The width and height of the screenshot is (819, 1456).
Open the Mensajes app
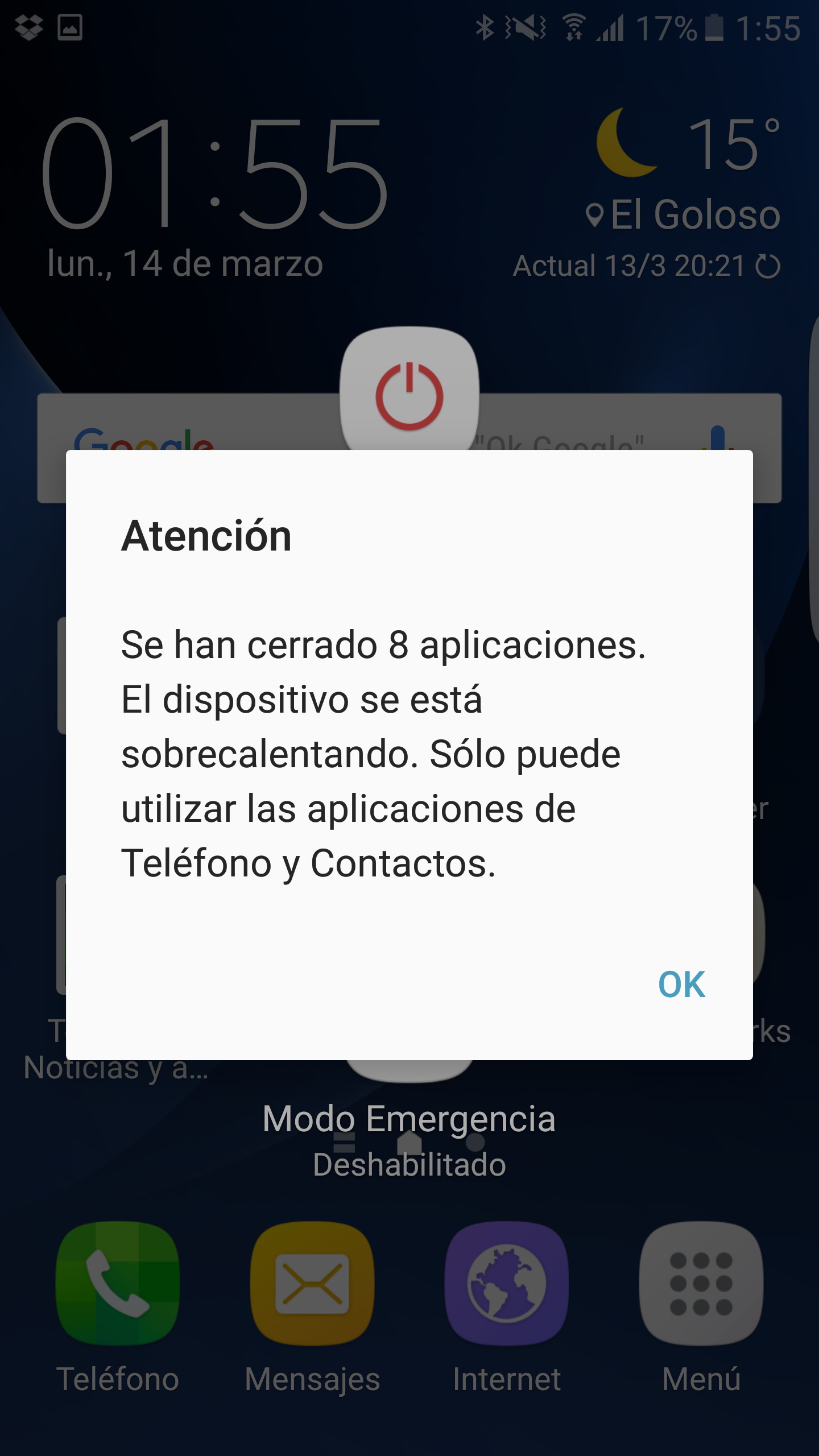pyautogui.click(x=312, y=1284)
